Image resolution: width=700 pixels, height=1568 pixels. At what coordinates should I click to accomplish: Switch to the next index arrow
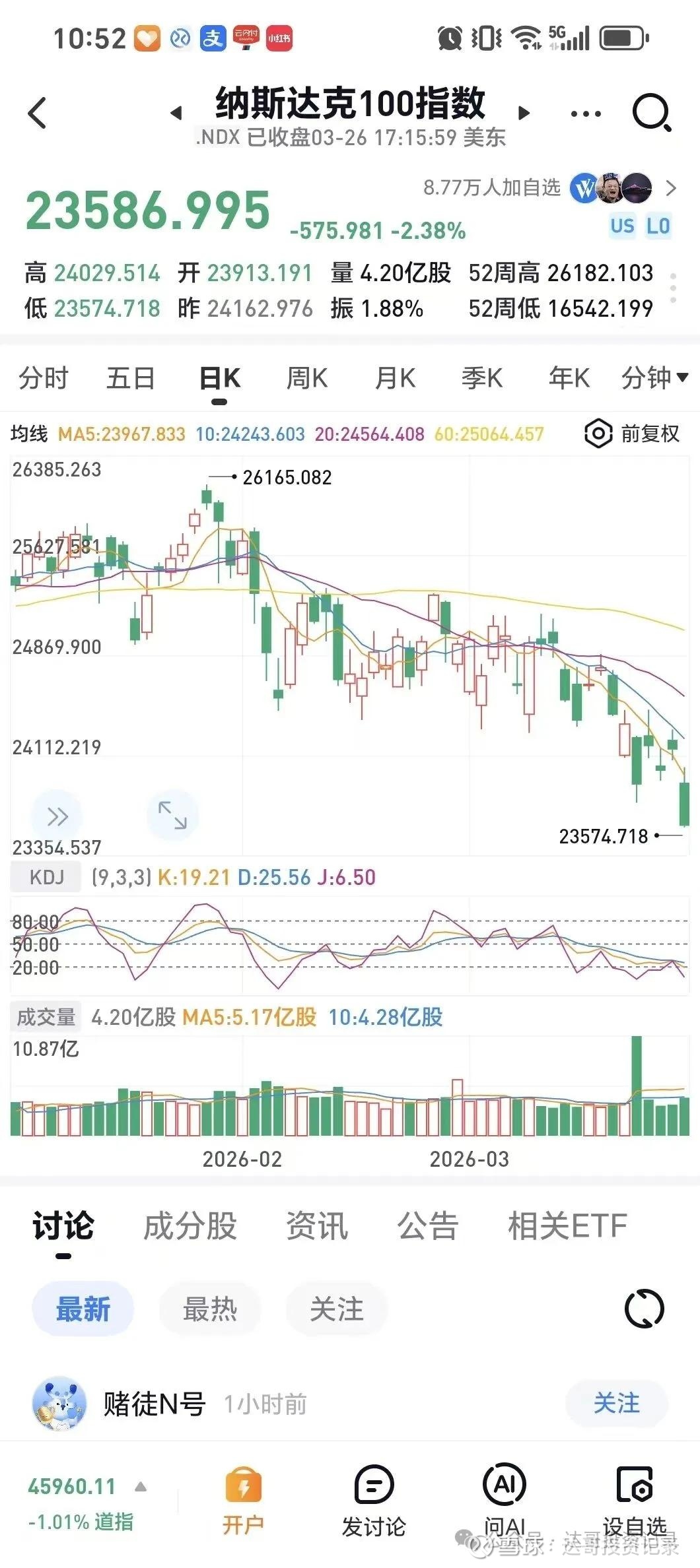point(524,113)
